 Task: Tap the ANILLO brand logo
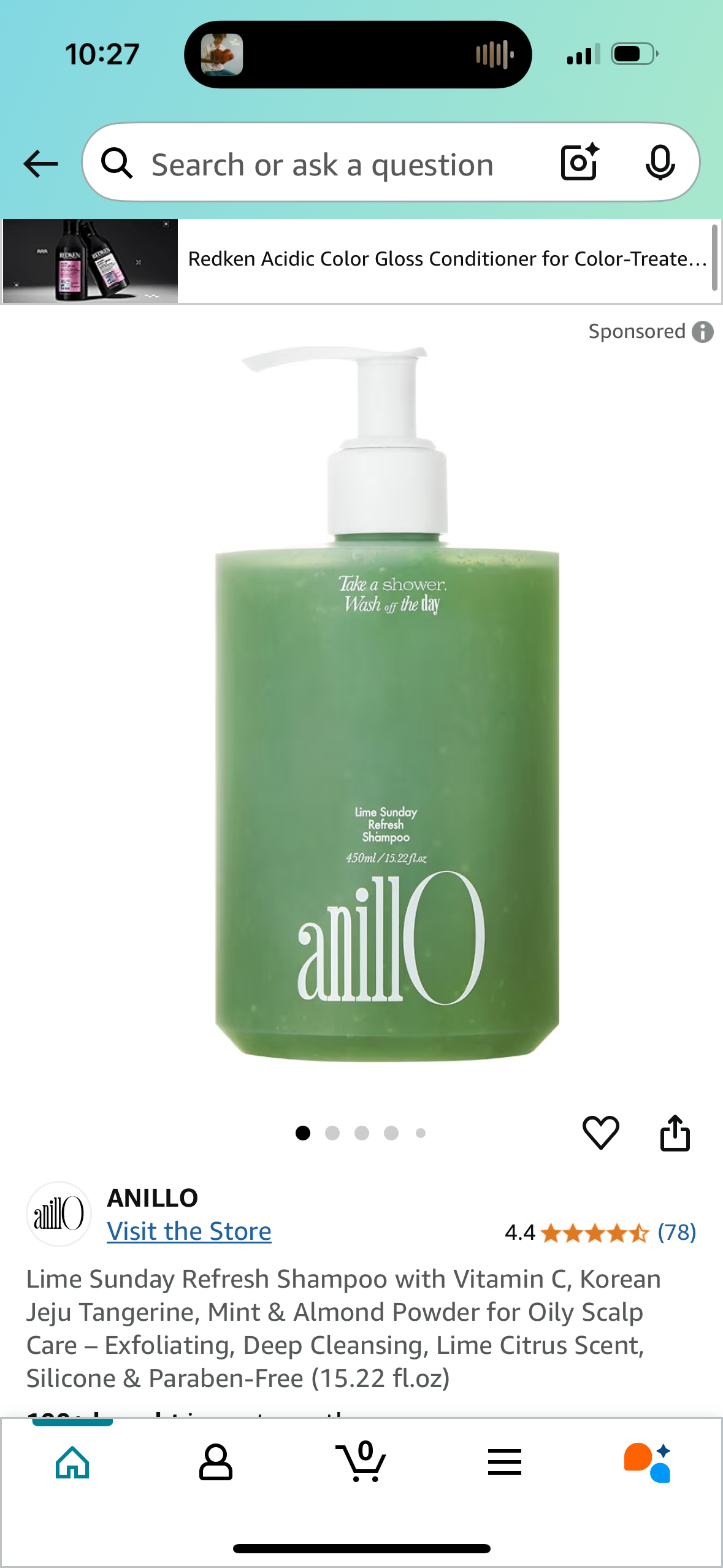pyautogui.click(x=59, y=1213)
